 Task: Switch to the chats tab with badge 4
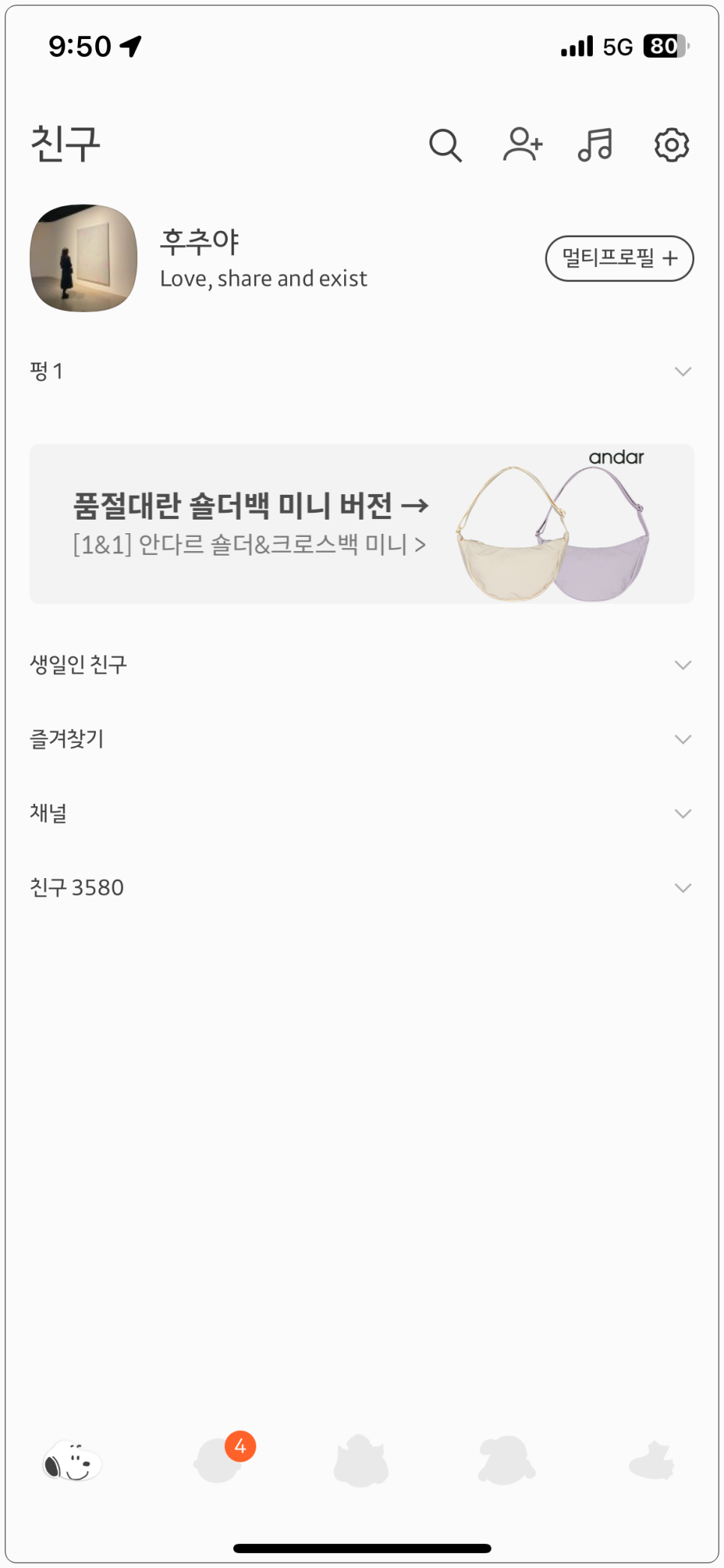[220, 1459]
